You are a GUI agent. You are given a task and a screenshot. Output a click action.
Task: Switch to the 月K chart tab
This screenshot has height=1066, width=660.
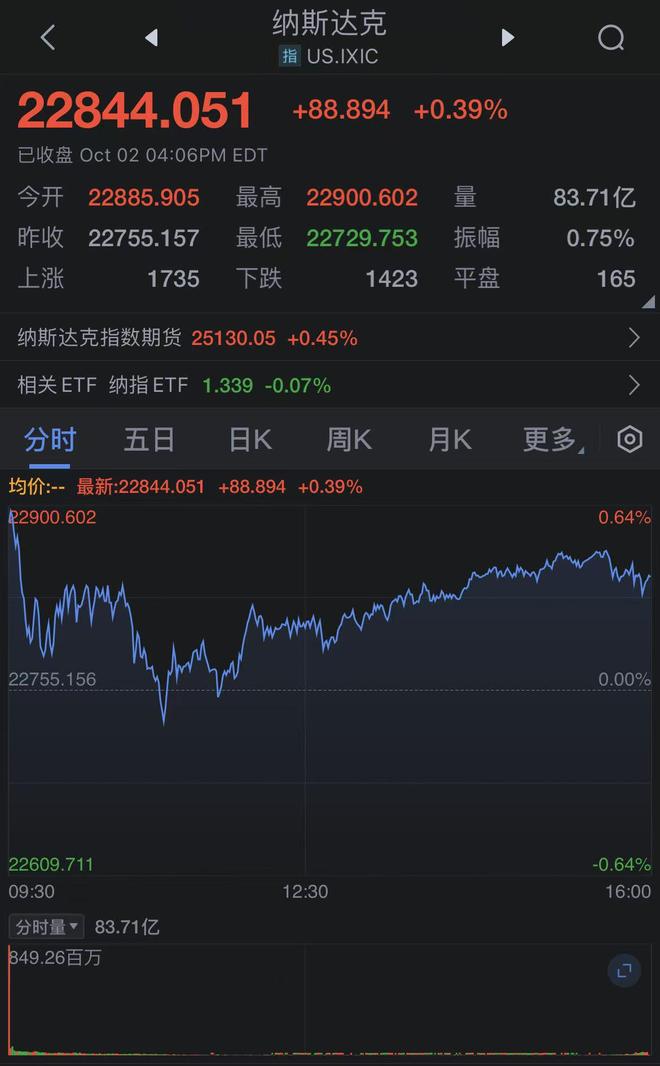pyautogui.click(x=450, y=439)
